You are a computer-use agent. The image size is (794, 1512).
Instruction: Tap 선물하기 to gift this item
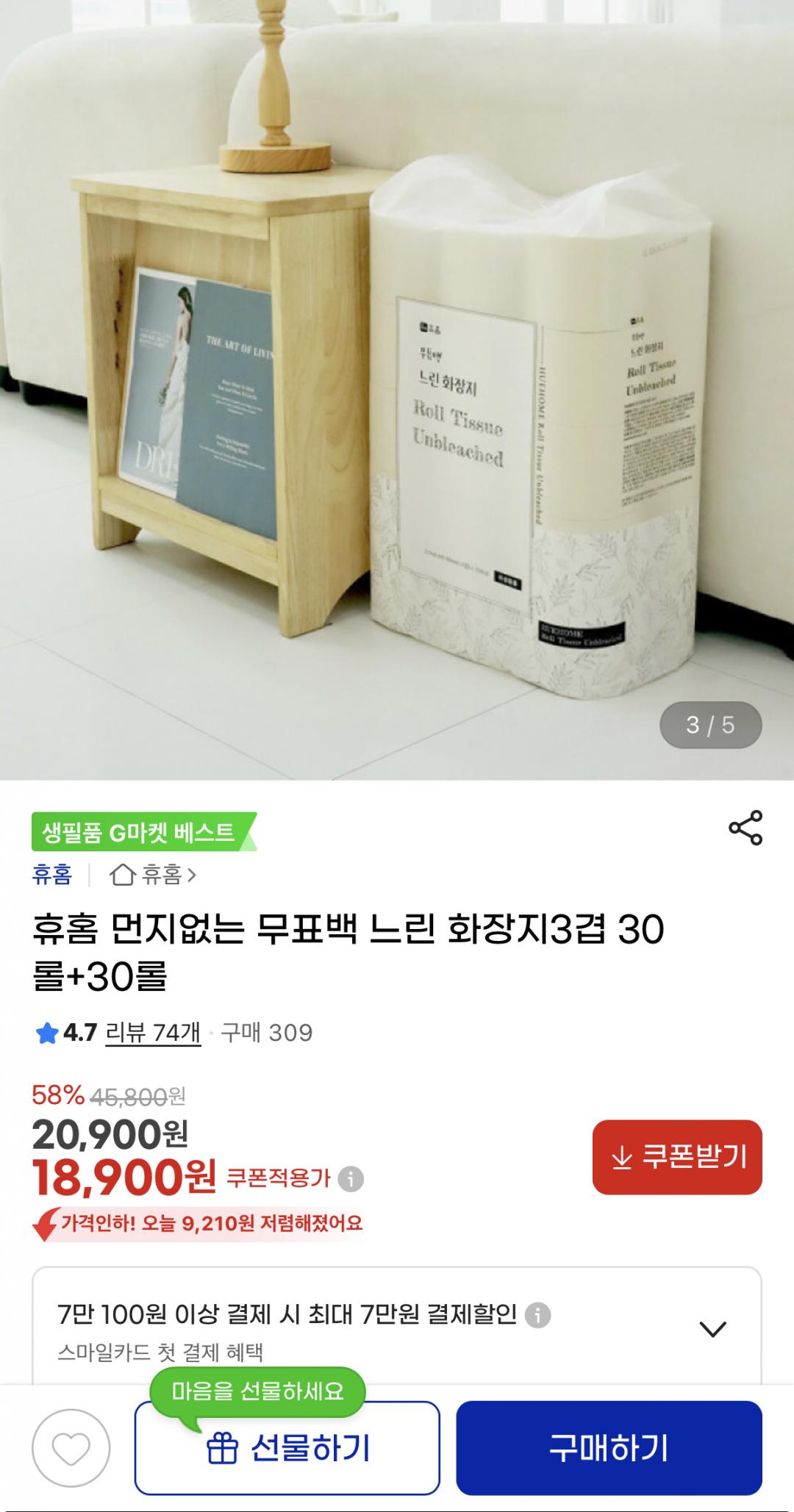coord(287,1448)
